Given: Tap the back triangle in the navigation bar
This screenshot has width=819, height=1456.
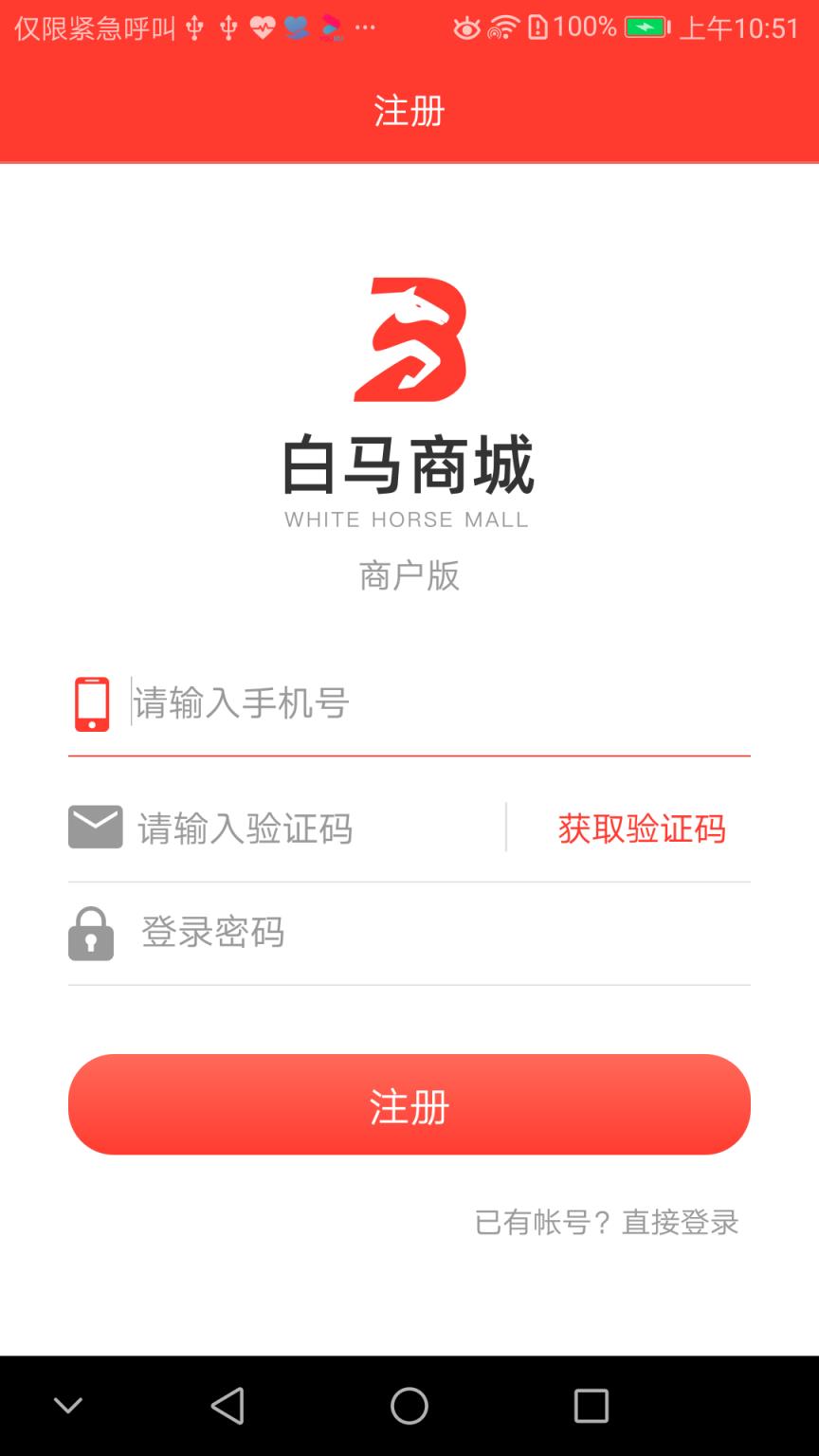Looking at the screenshot, I should [x=227, y=1407].
